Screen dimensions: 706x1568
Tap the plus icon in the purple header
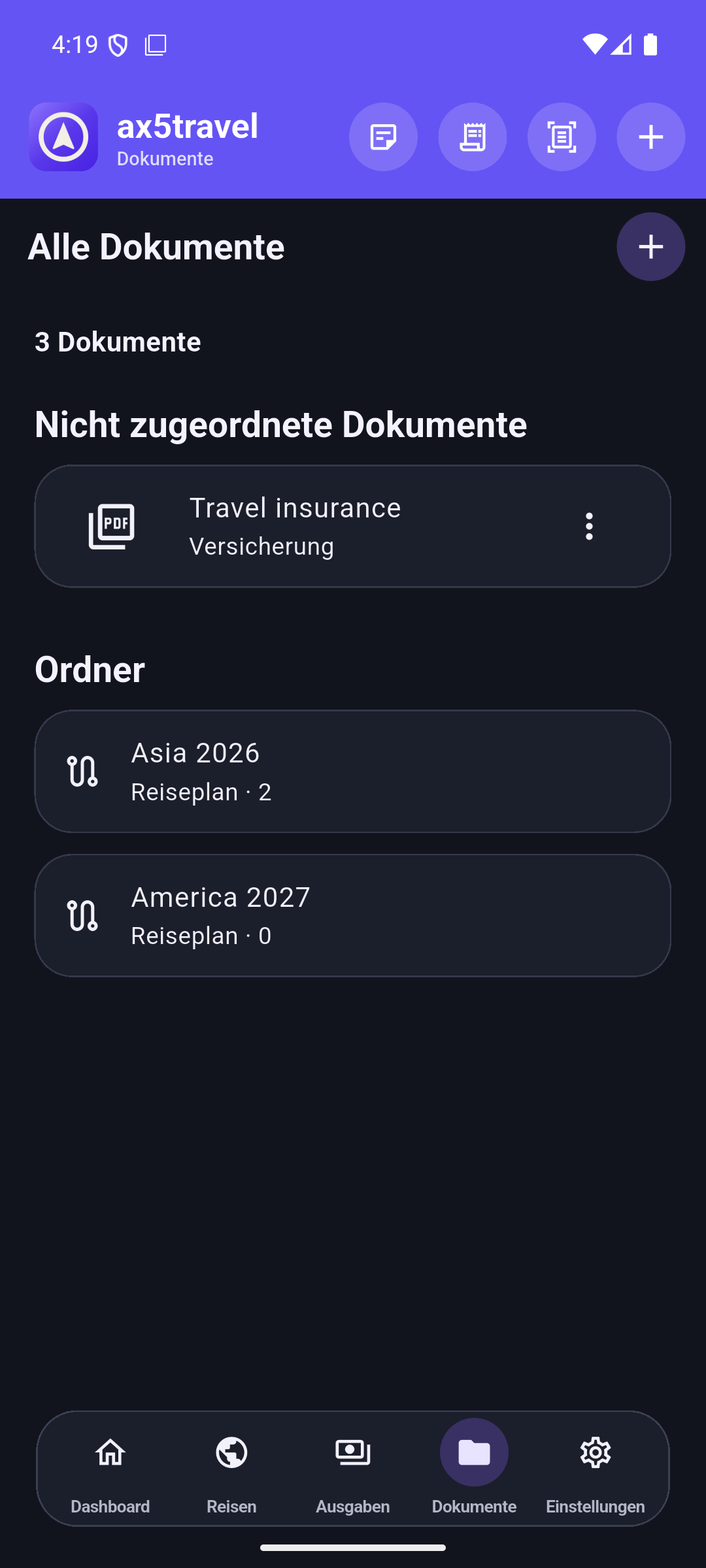pyautogui.click(x=650, y=137)
